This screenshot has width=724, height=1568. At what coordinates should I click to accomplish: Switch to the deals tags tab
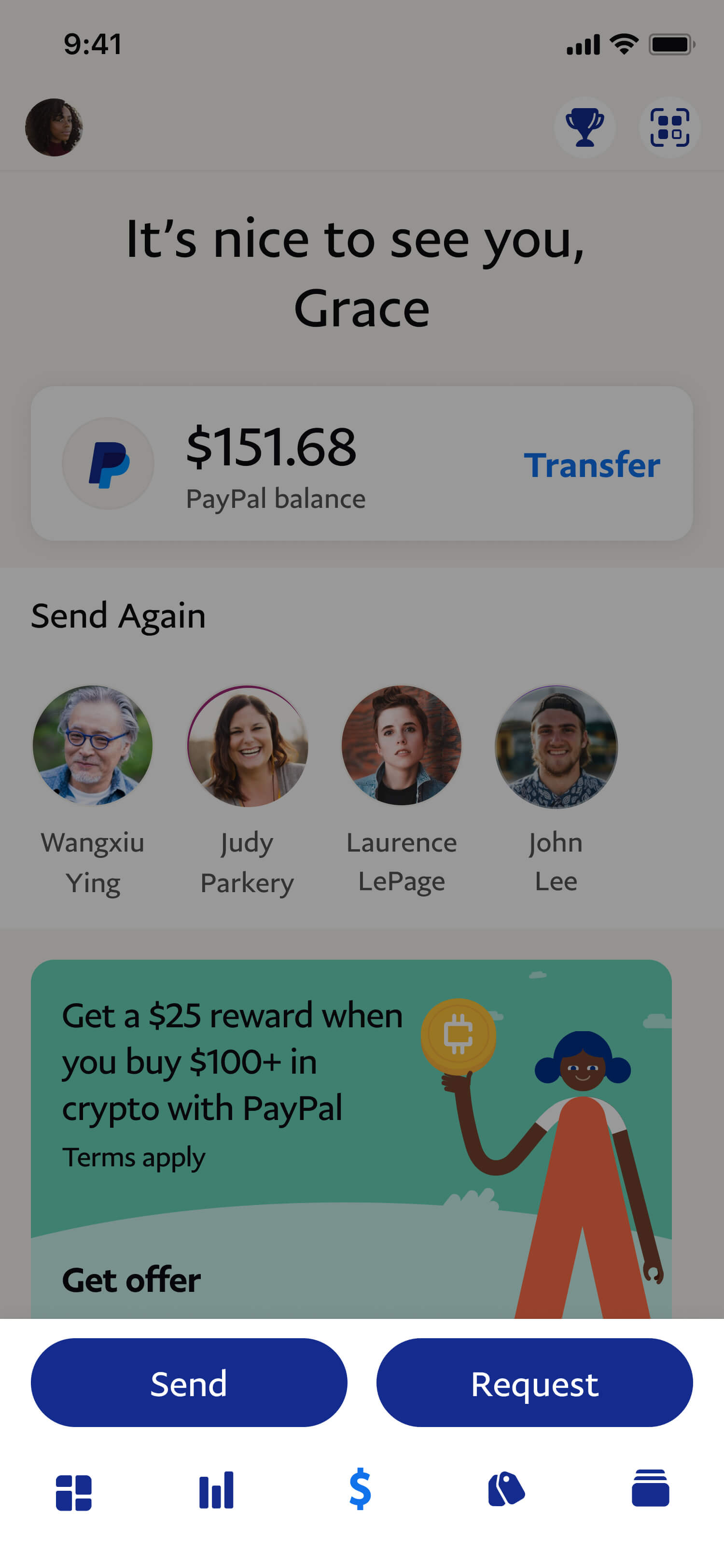tap(505, 1489)
